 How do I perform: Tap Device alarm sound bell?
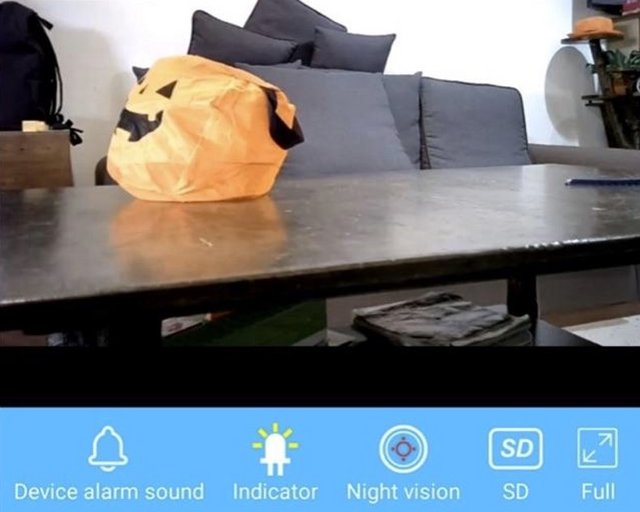(x=108, y=450)
